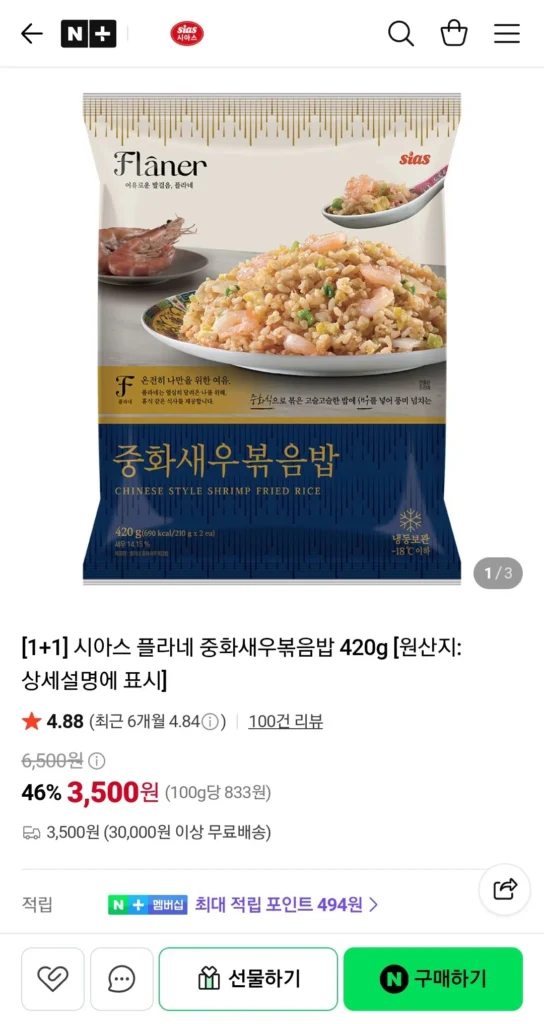
Task: Open the 100건 리뷰 link
Action: point(285,722)
